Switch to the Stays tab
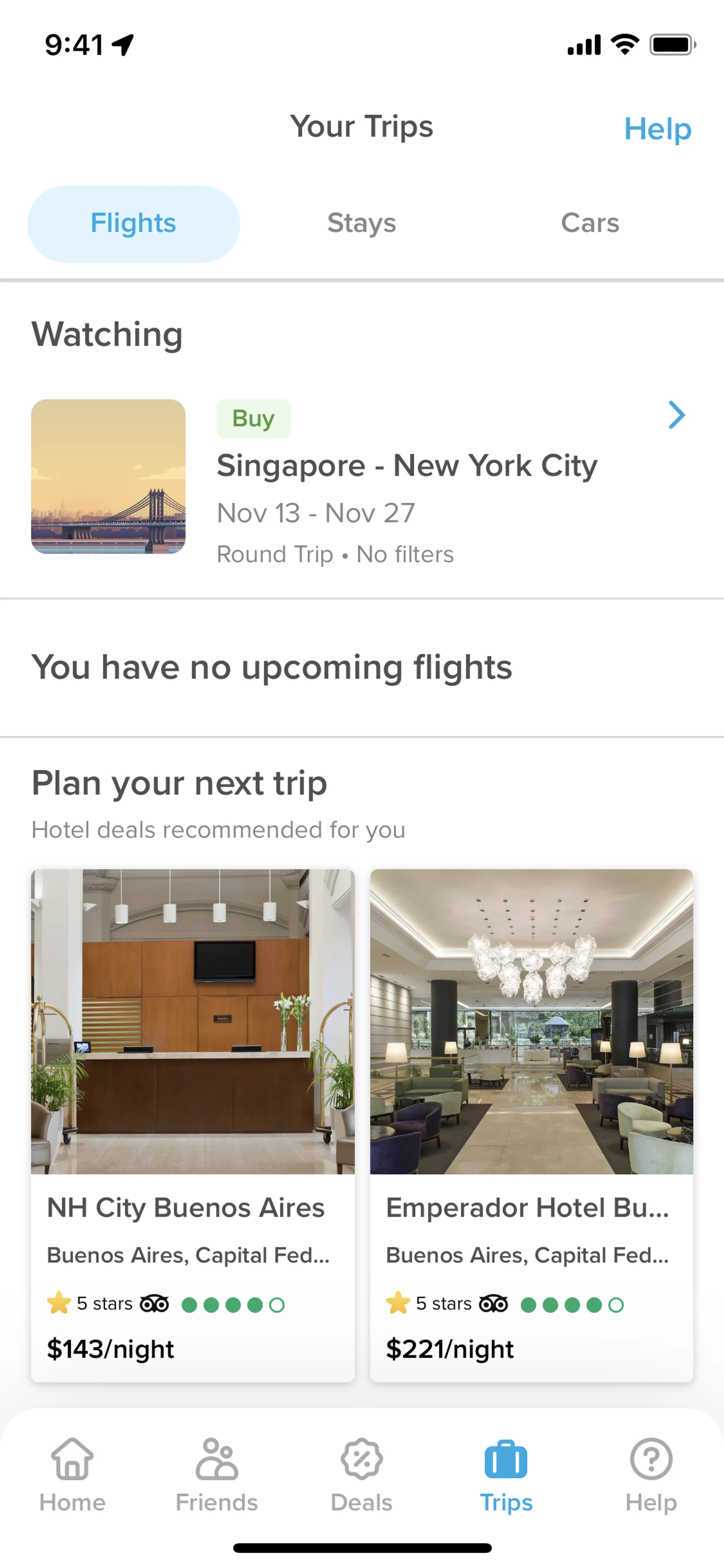 (x=361, y=223)
